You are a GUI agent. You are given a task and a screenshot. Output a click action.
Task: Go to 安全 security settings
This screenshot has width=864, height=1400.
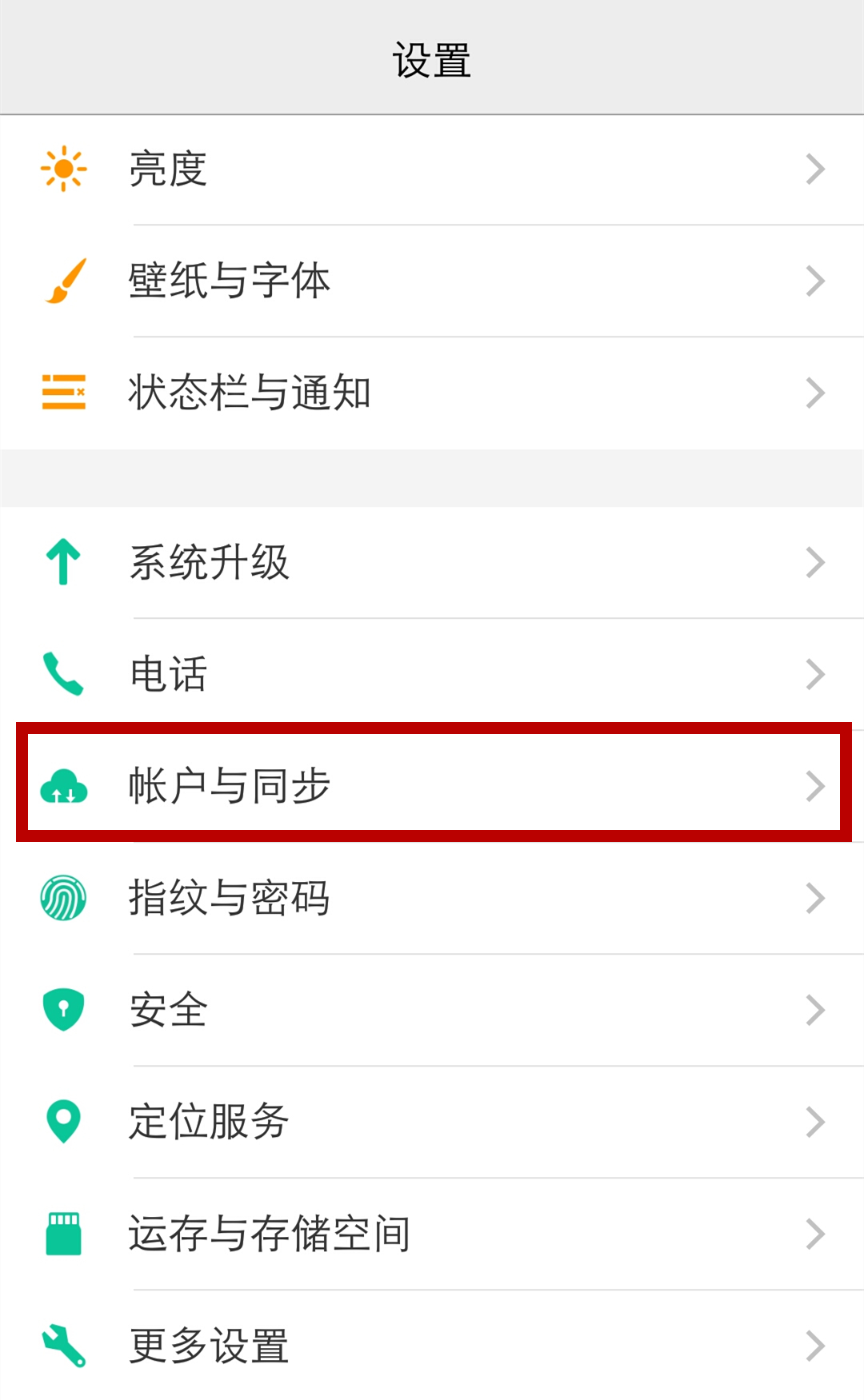tap(432, 1010)
